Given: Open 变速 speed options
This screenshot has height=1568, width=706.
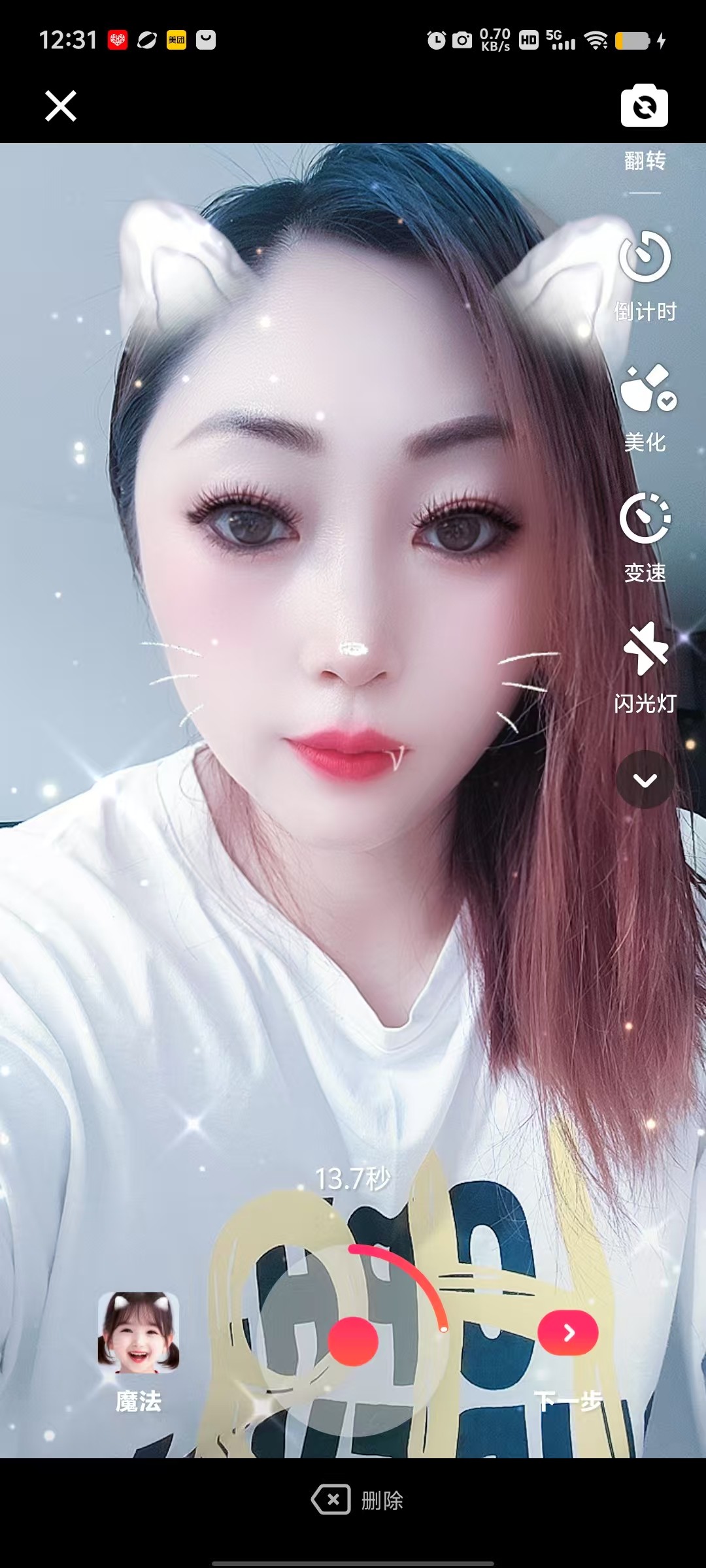Looking at the screenshot, I should pos(645,519).
